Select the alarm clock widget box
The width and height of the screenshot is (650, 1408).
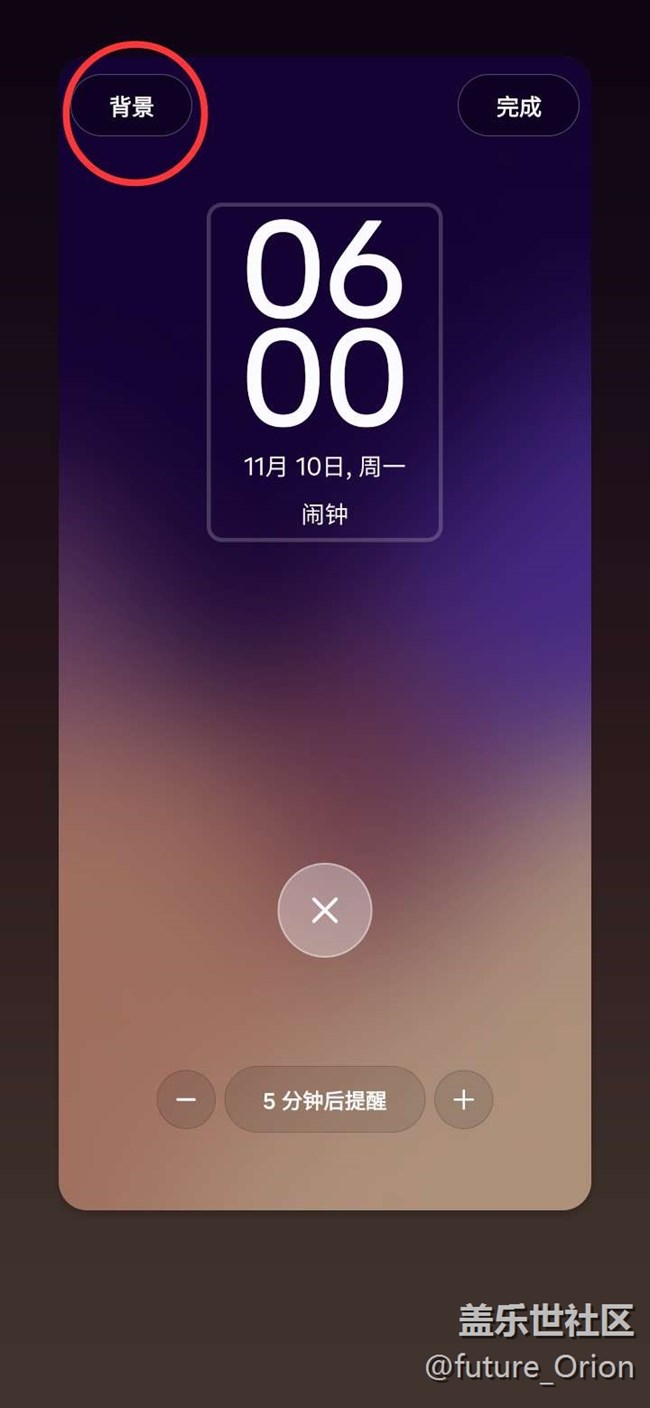tap(324, 372)
